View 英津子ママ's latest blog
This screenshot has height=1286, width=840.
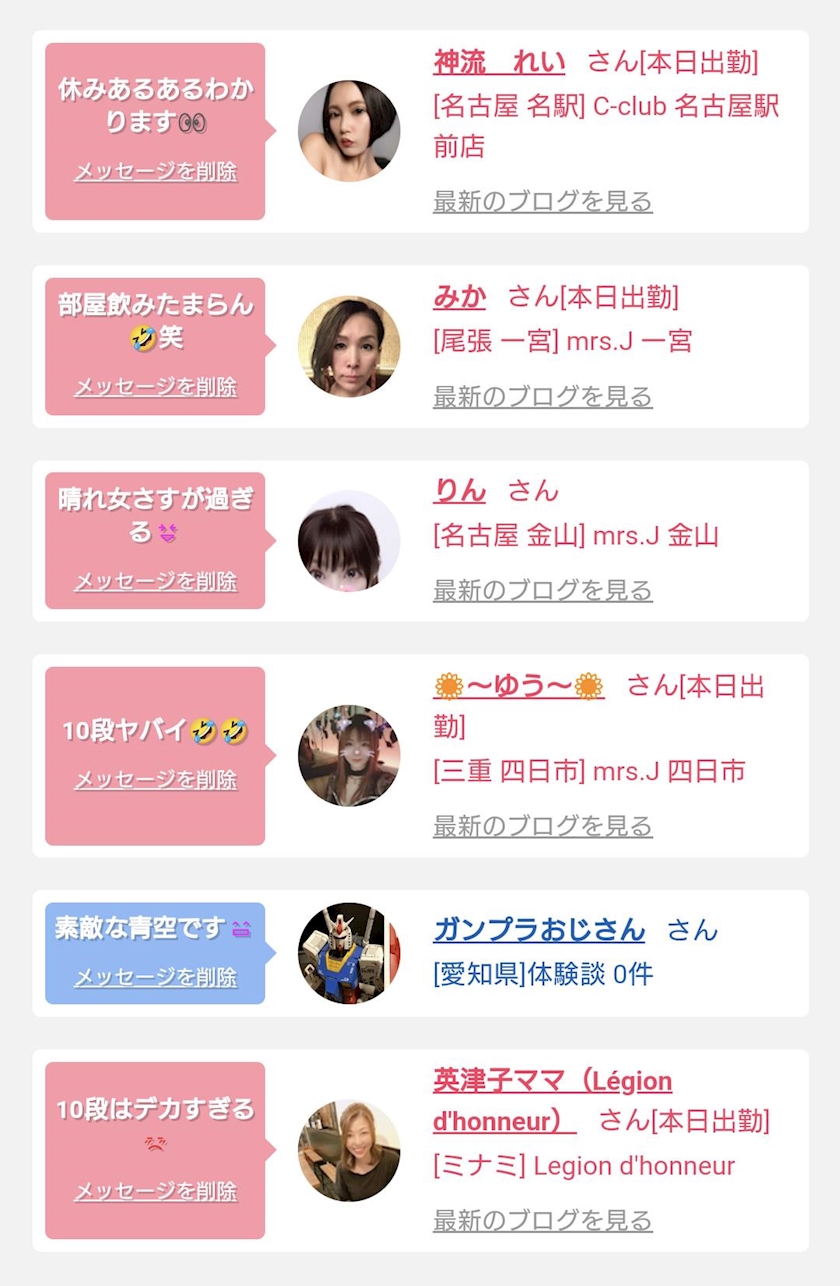click(x=543, y=1221)
